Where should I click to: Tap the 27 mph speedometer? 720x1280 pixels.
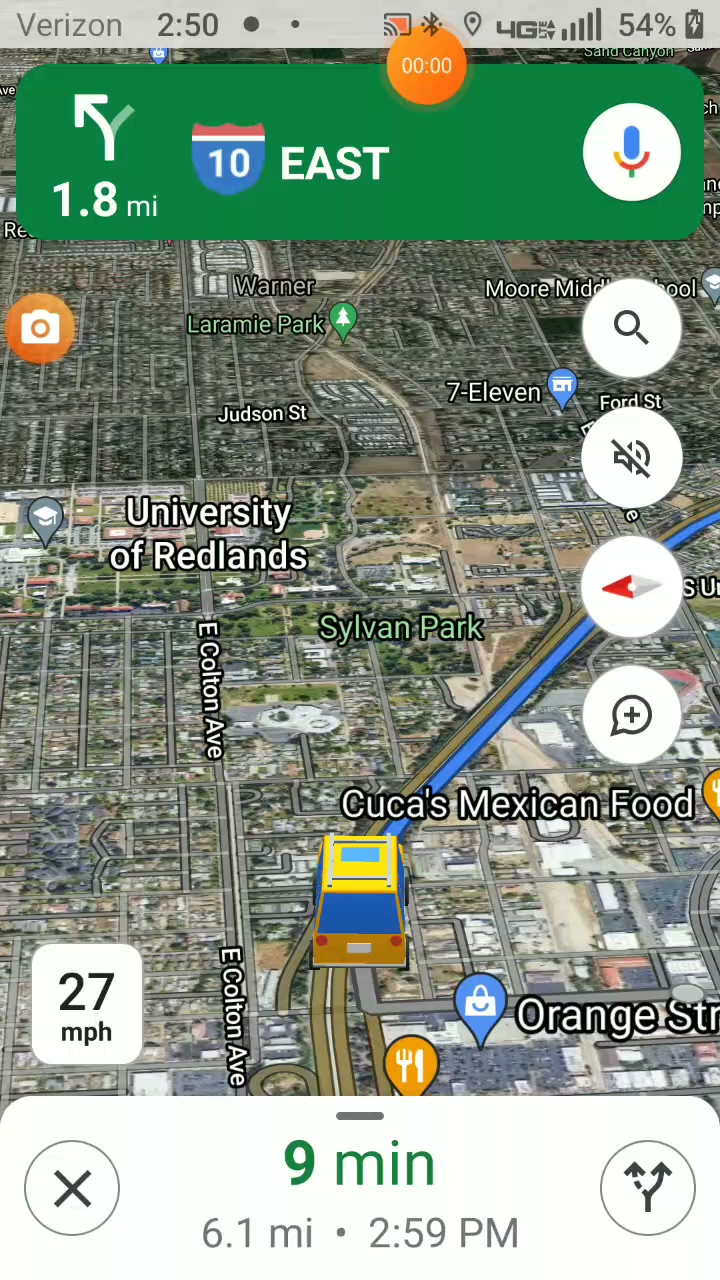[86, 1004]
